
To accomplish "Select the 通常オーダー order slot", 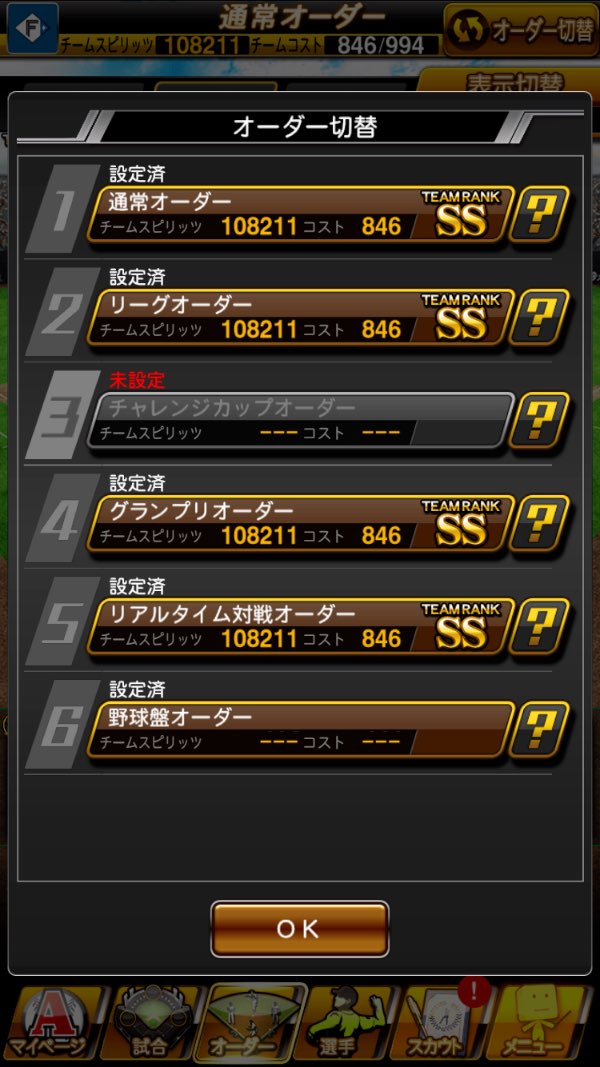I will pos(300,214).
